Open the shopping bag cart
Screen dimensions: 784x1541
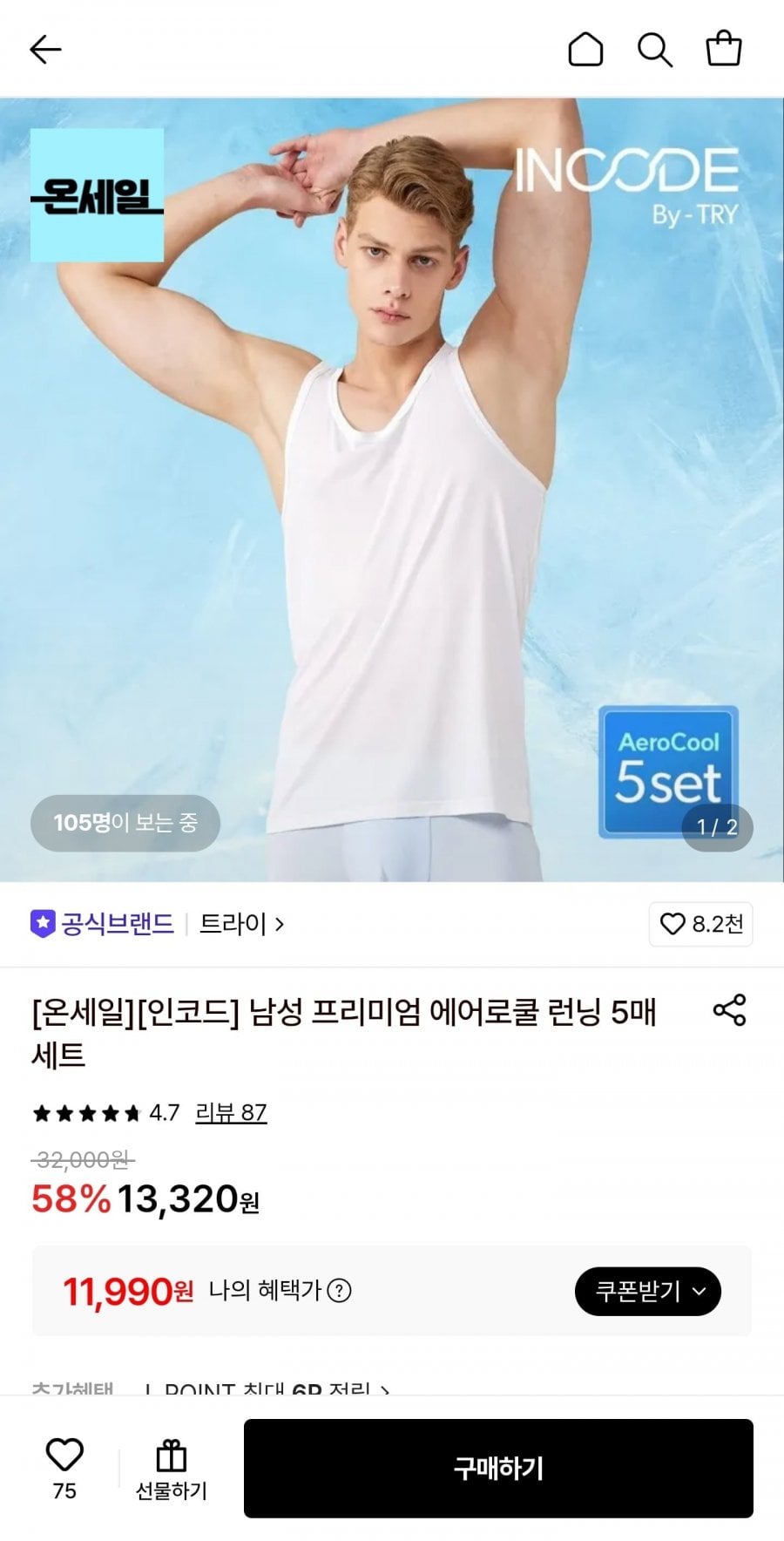pyautogui.click(x=724, y=49)
